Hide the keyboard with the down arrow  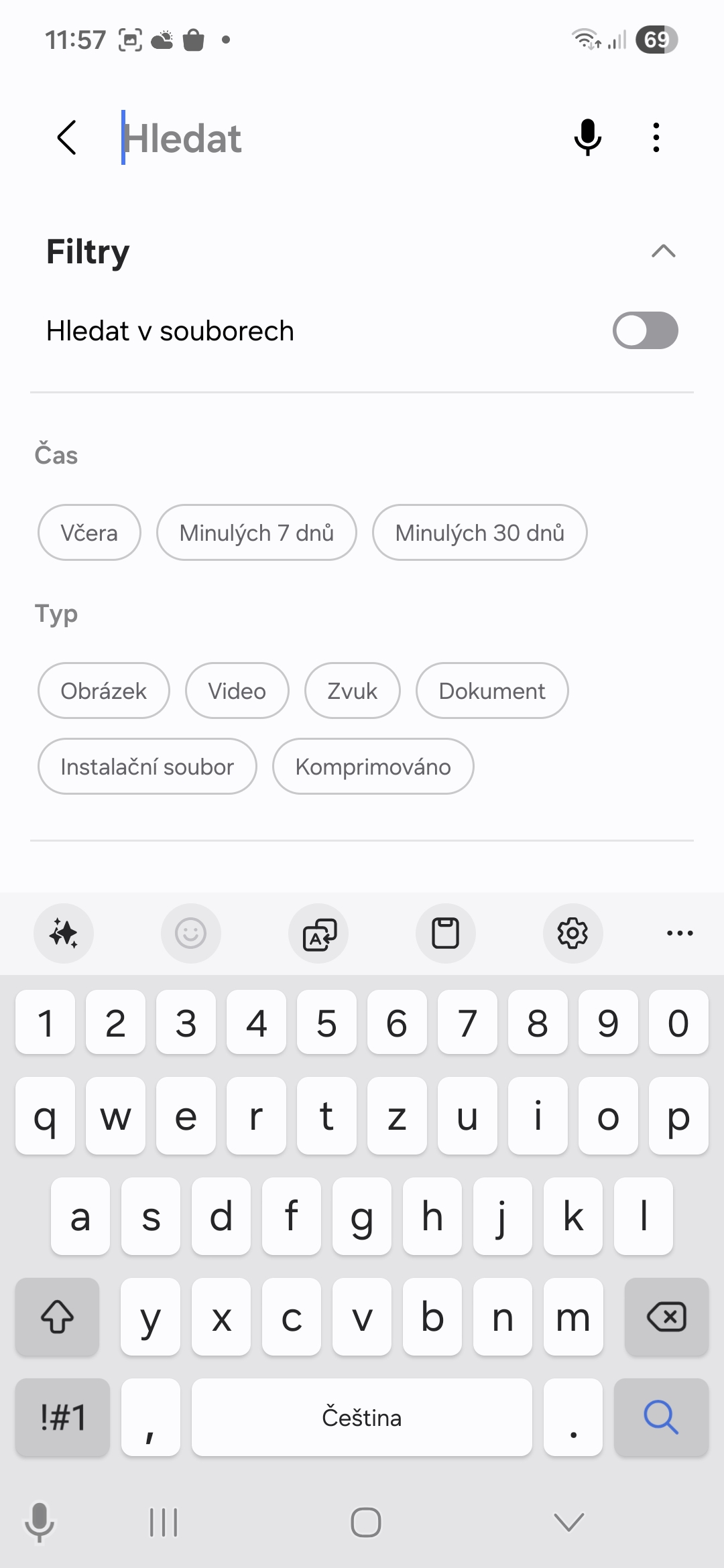click(x=569, y=1522)
